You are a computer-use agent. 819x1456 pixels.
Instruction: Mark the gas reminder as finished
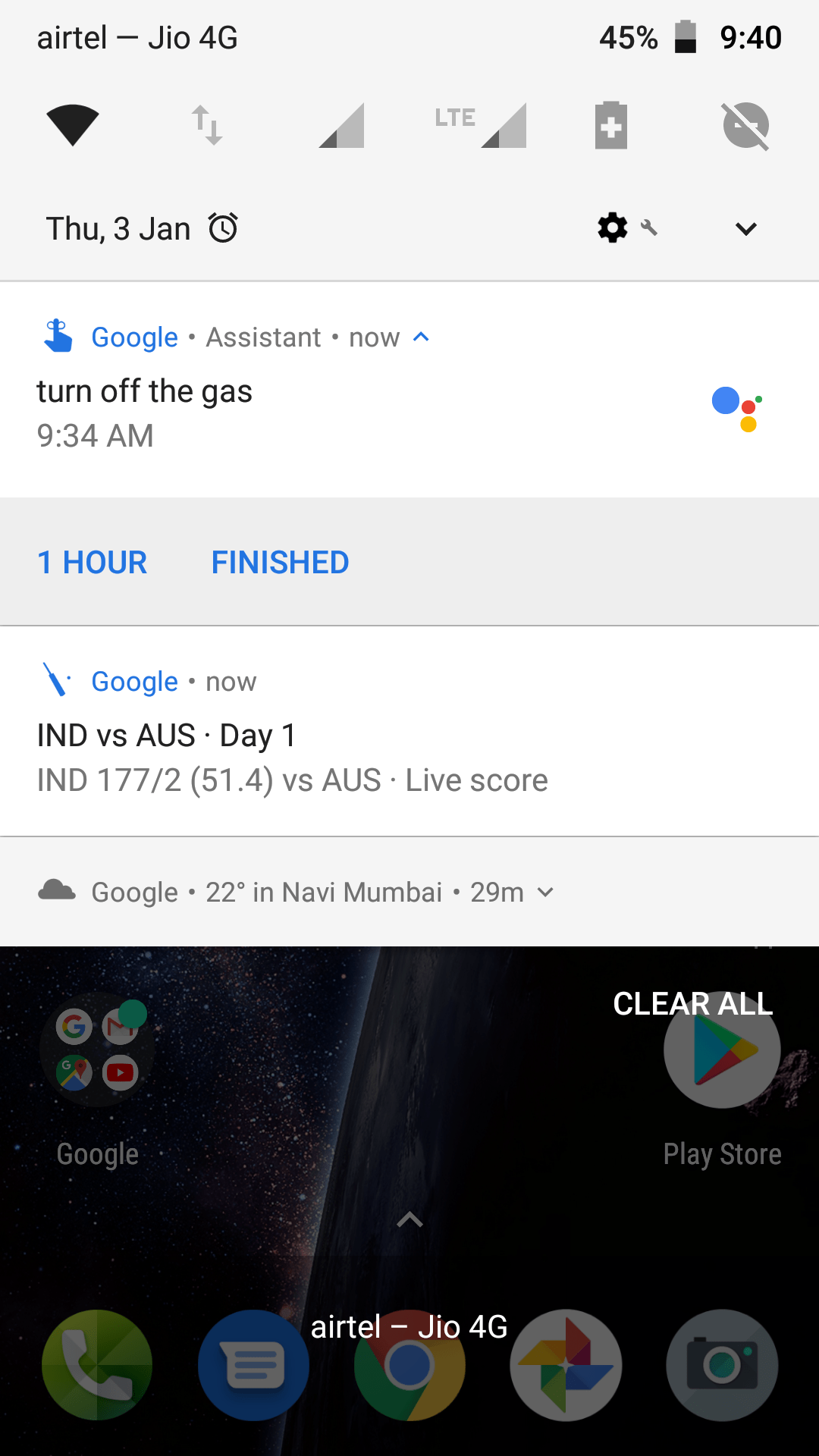[280, 563]
